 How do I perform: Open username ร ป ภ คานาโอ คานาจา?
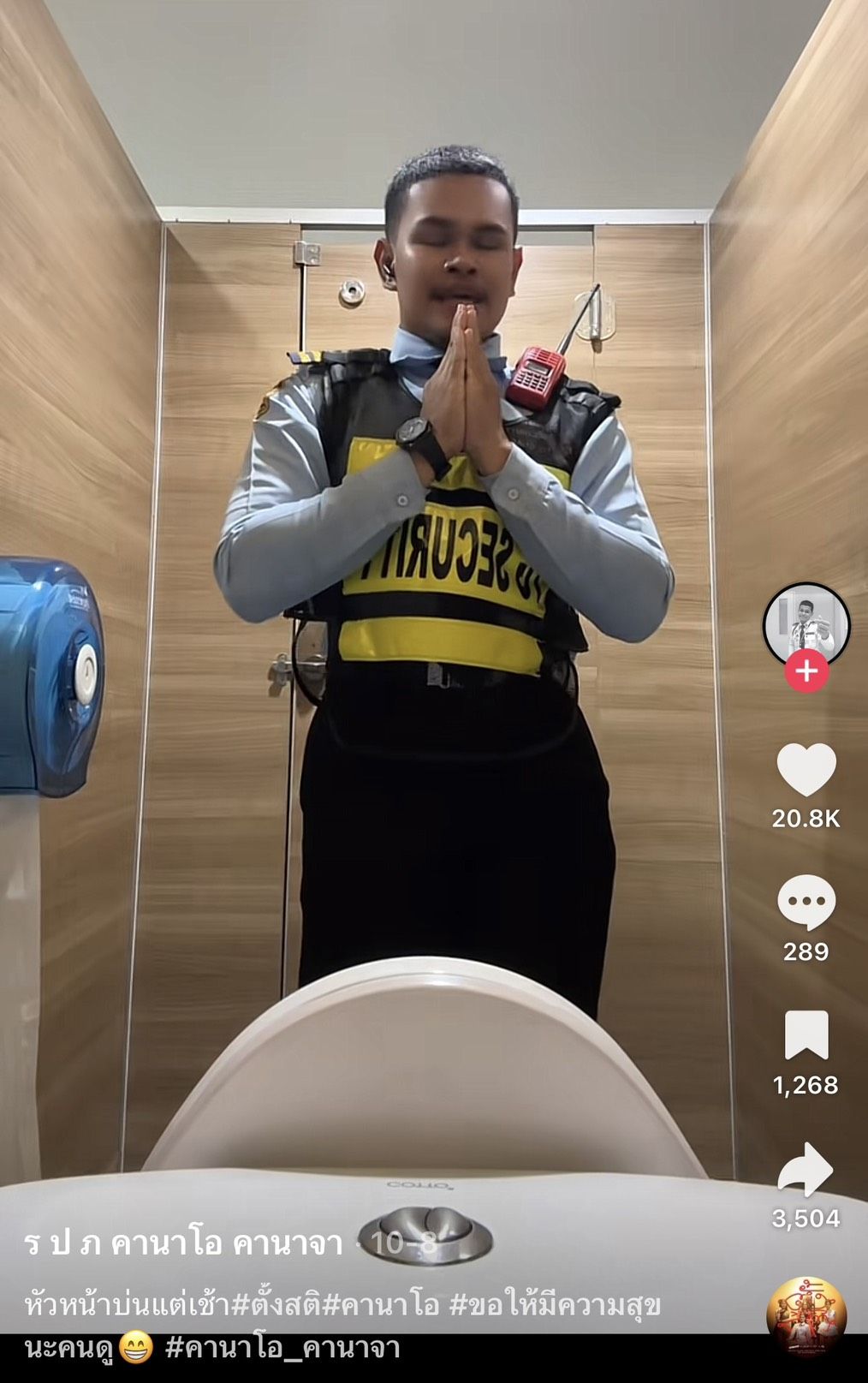click(183, 1243)
